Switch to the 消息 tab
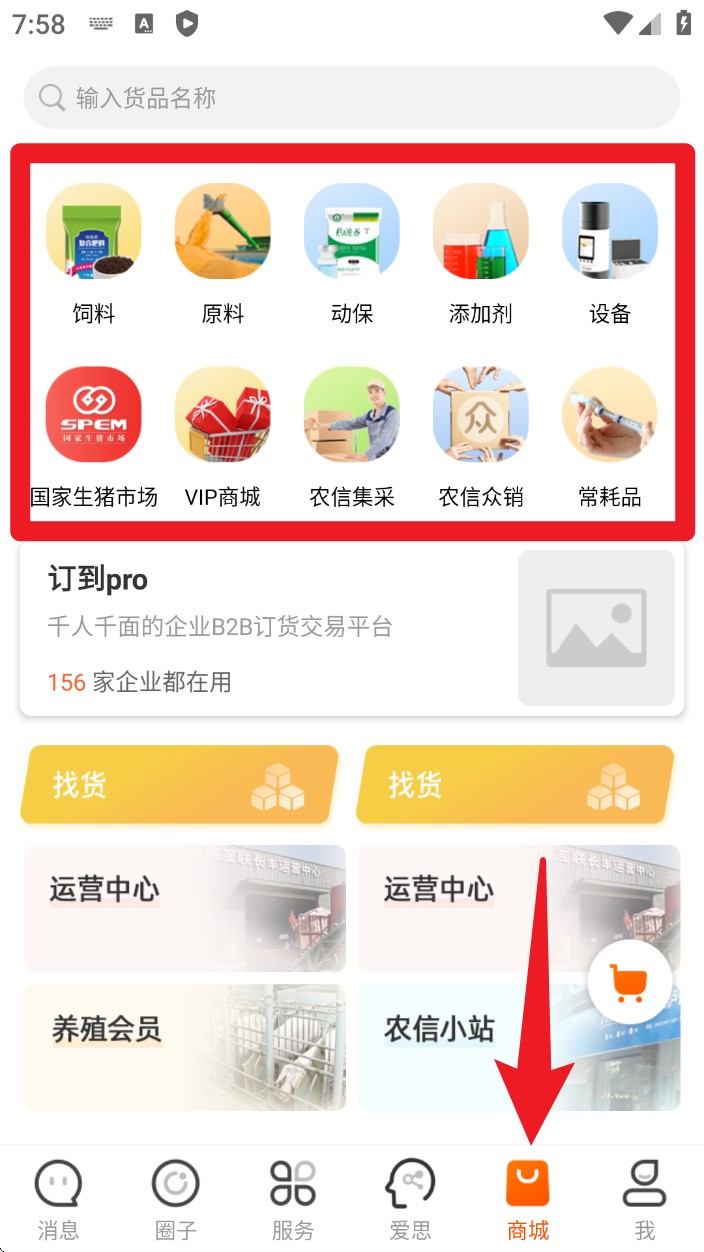This screenshot has height=1252, width=704. pos(58,1199)
